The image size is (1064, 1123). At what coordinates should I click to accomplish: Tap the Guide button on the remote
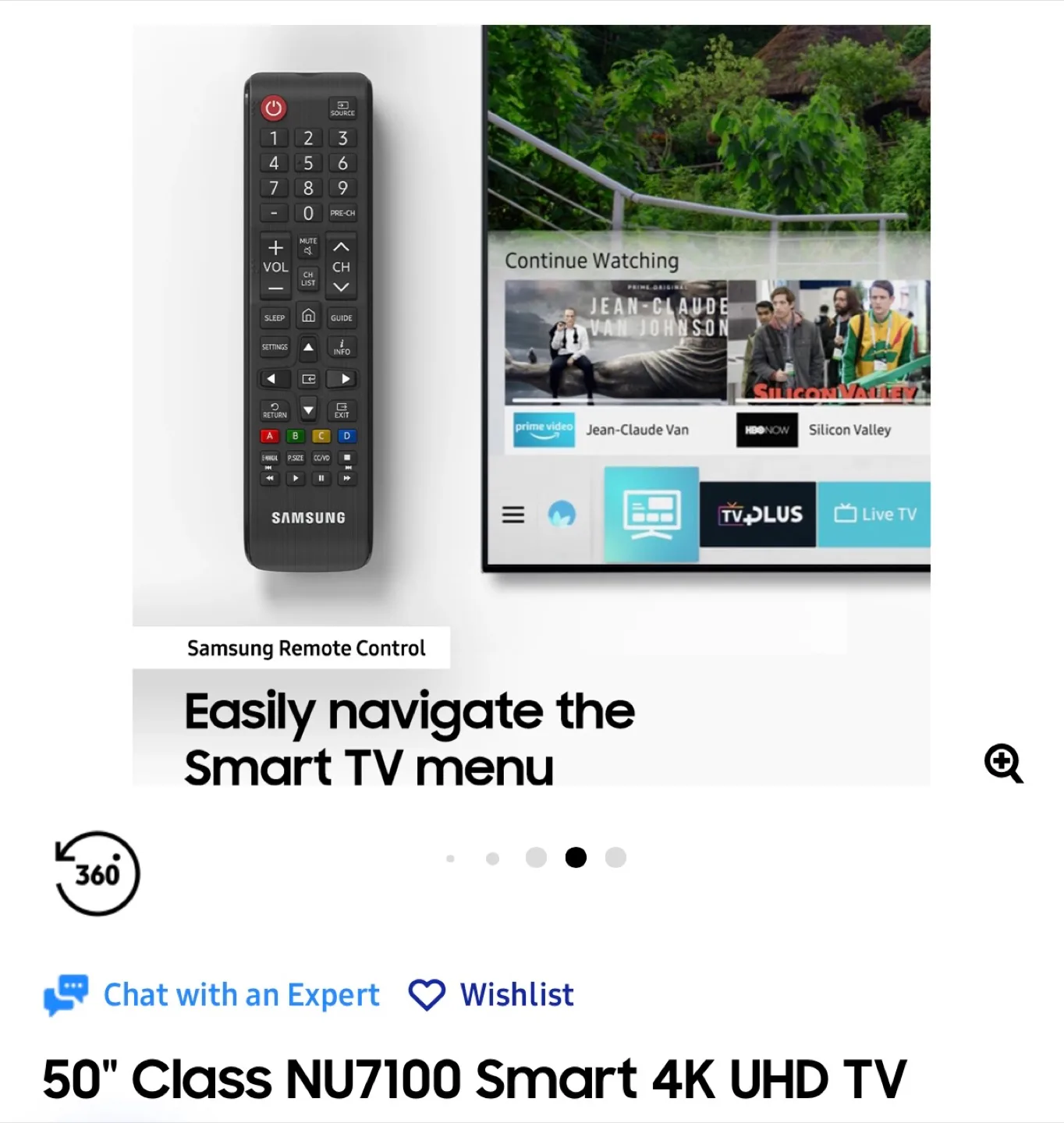(x=342, y=317)
